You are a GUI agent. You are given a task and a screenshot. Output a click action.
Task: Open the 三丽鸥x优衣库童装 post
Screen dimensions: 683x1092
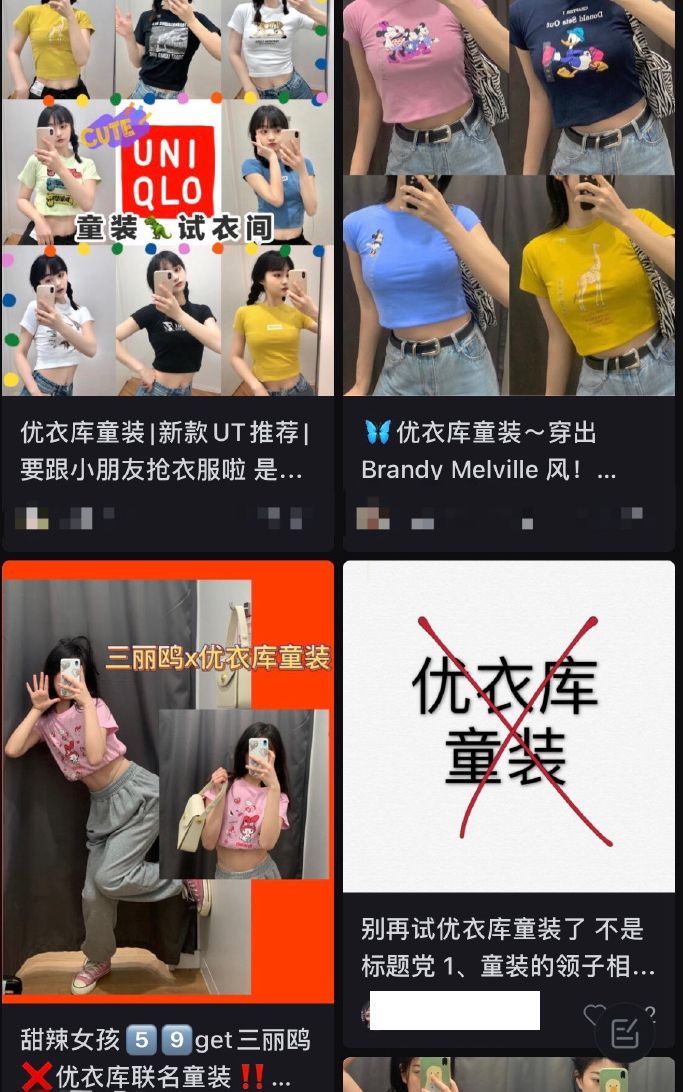pyautogui.click(x=167, y=780)
